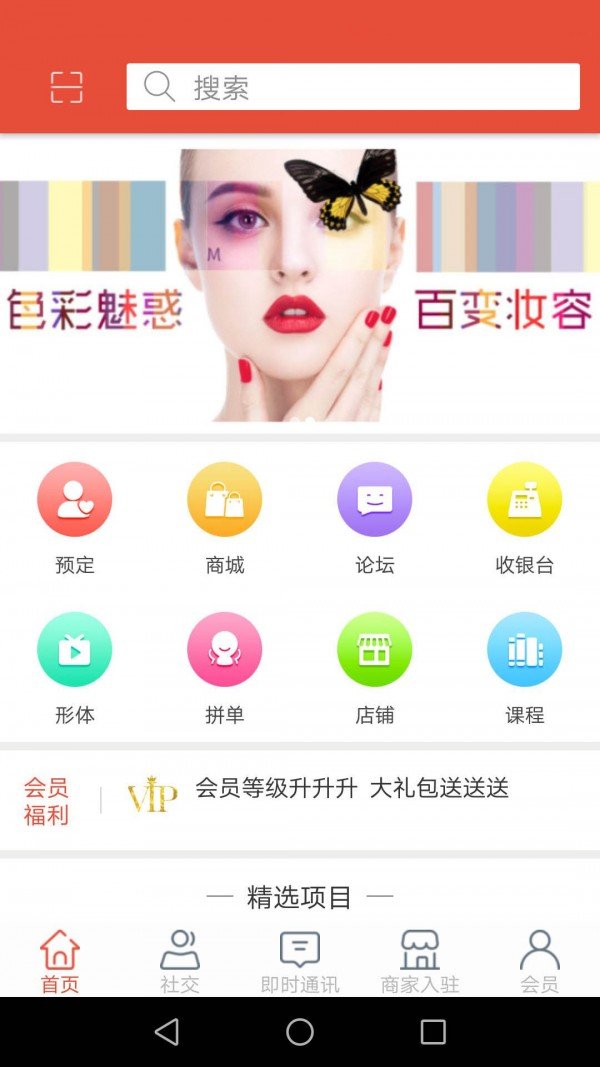
Task: Open the 即时通讯 messaging tab
Action: [300, 962]
